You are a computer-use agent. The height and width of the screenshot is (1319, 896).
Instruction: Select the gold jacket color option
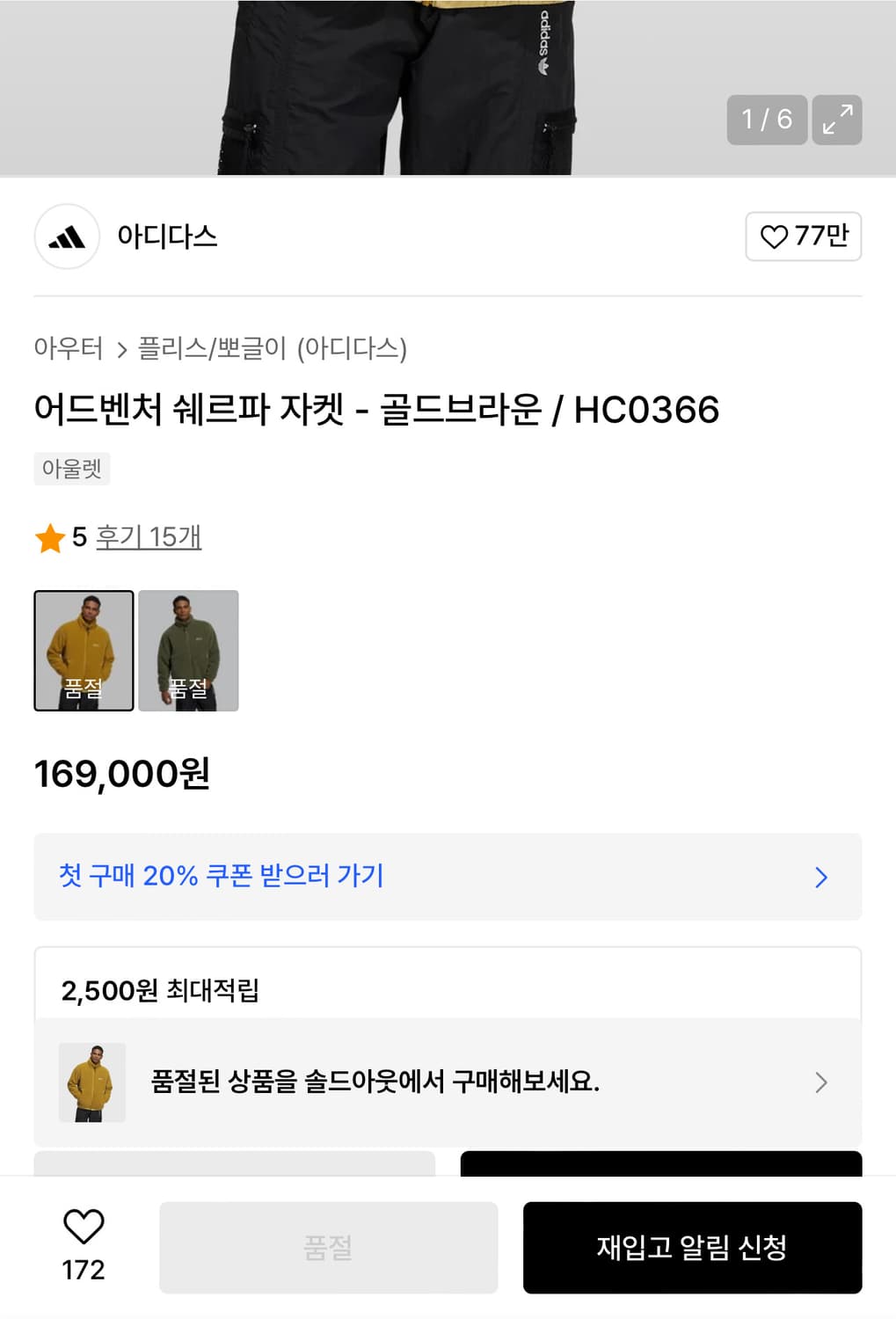click(x=84, y=651)
